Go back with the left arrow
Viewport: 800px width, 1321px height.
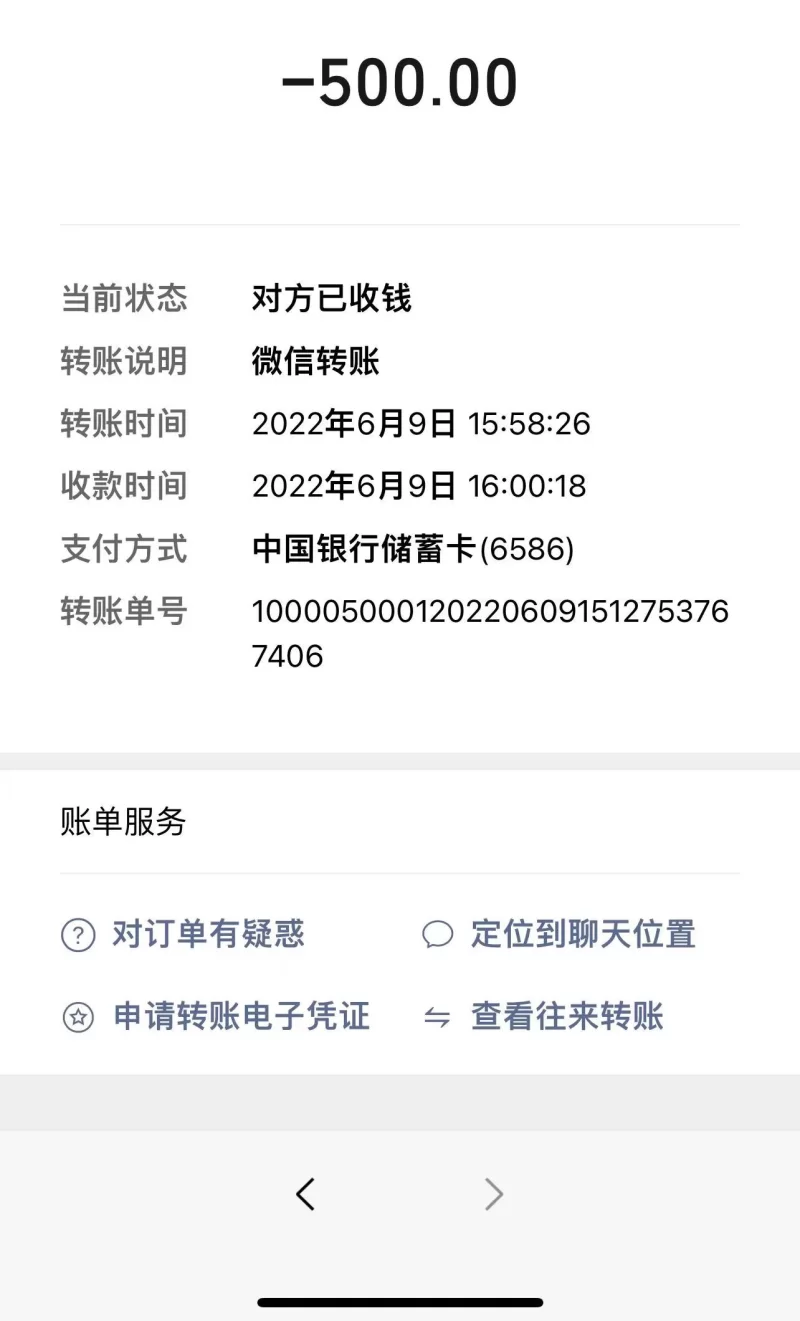click(x=306, y=1194)
